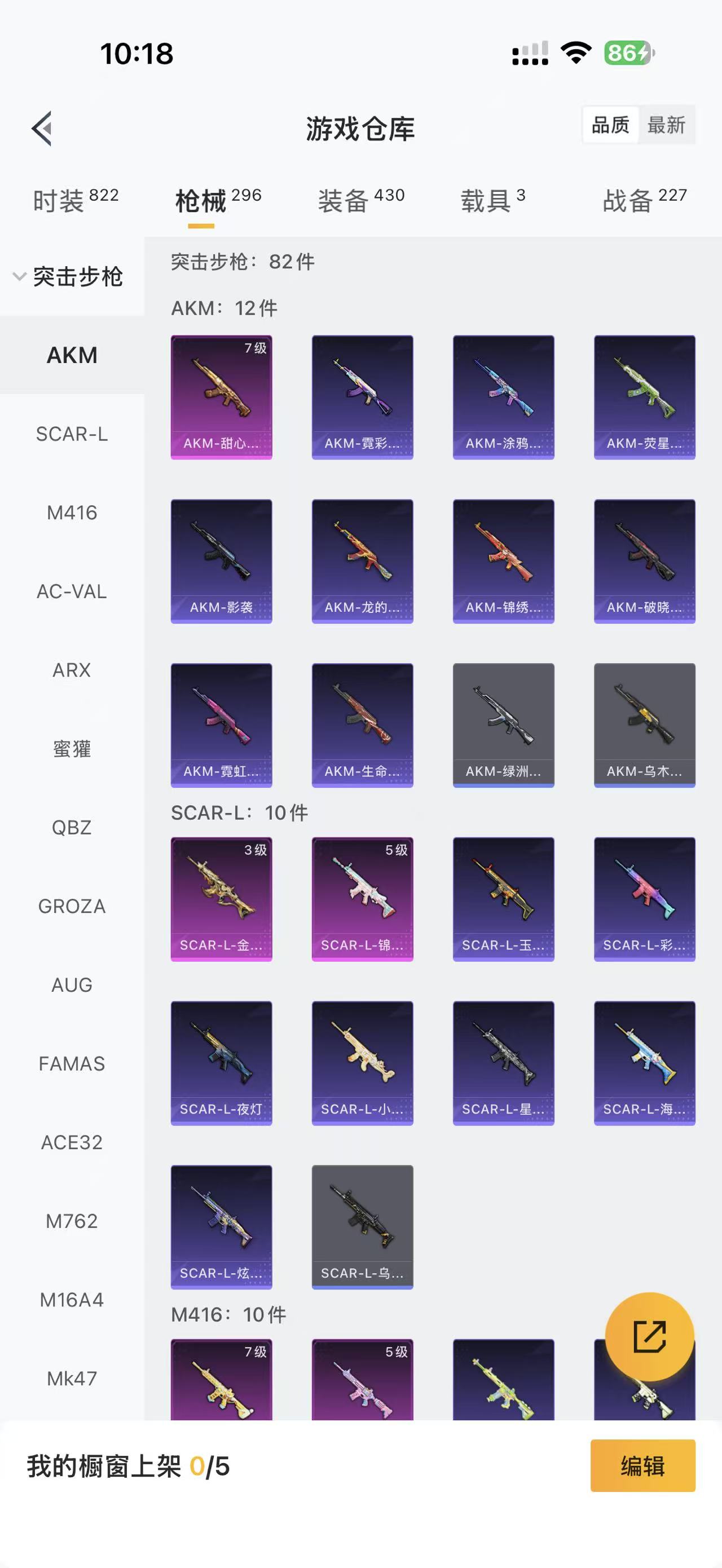Open the AKM-乌木 skin
The height and width of the screenshot is (1568, 722).
[x=644, y=725]
